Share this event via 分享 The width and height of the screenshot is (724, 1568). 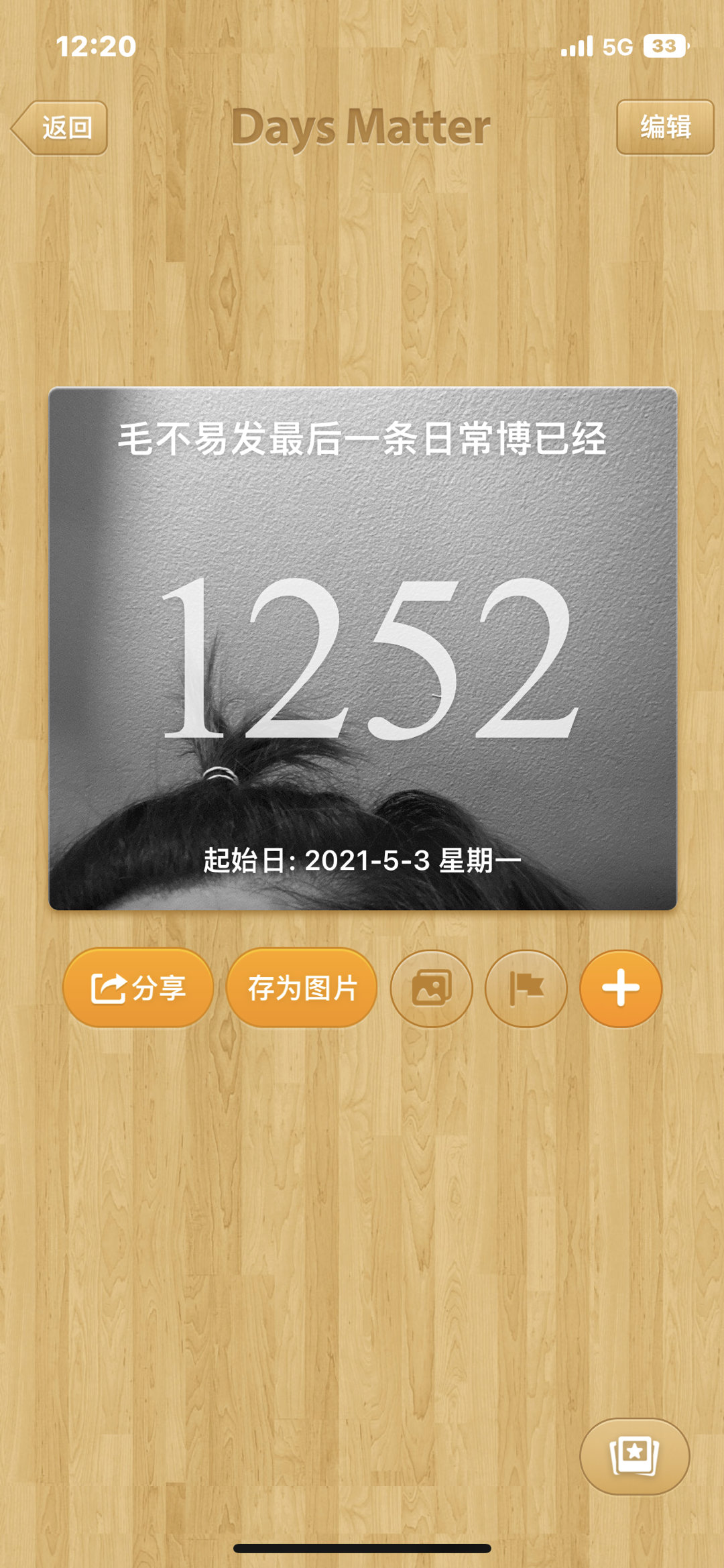pyautogui.click(x=138, y=988)
